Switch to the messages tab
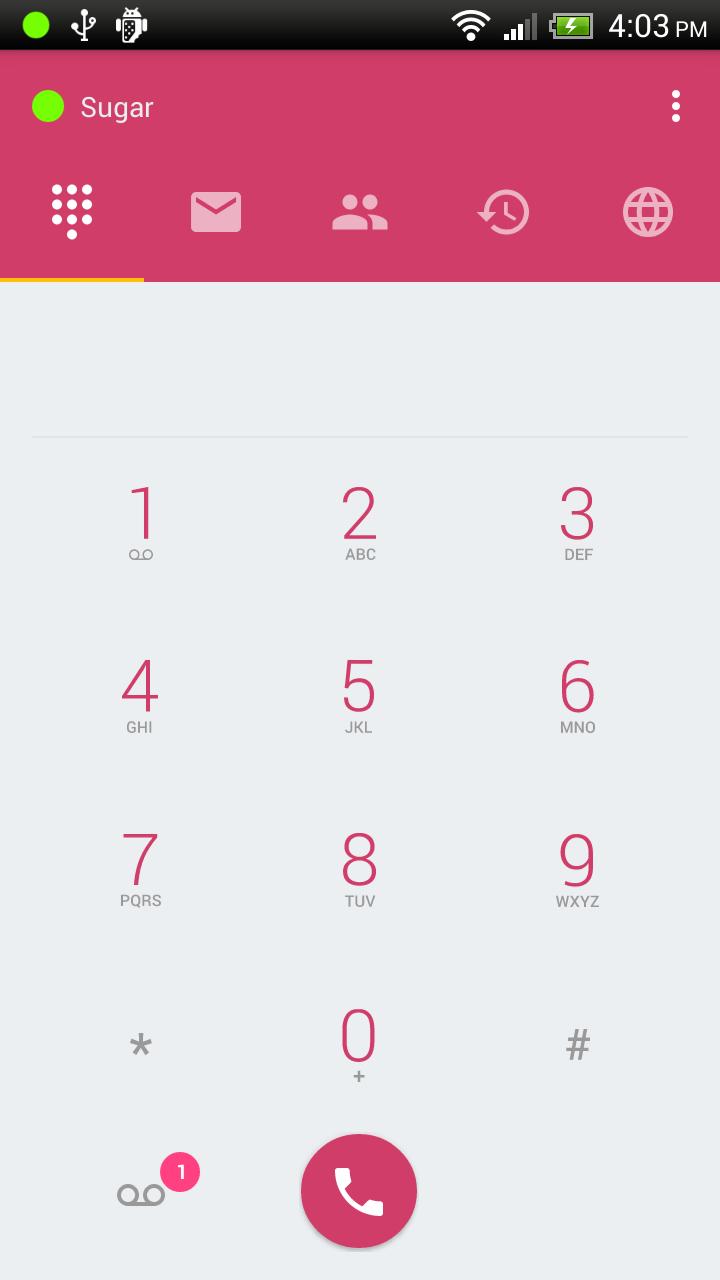720x1280 pixels. (x=216, y=212)
